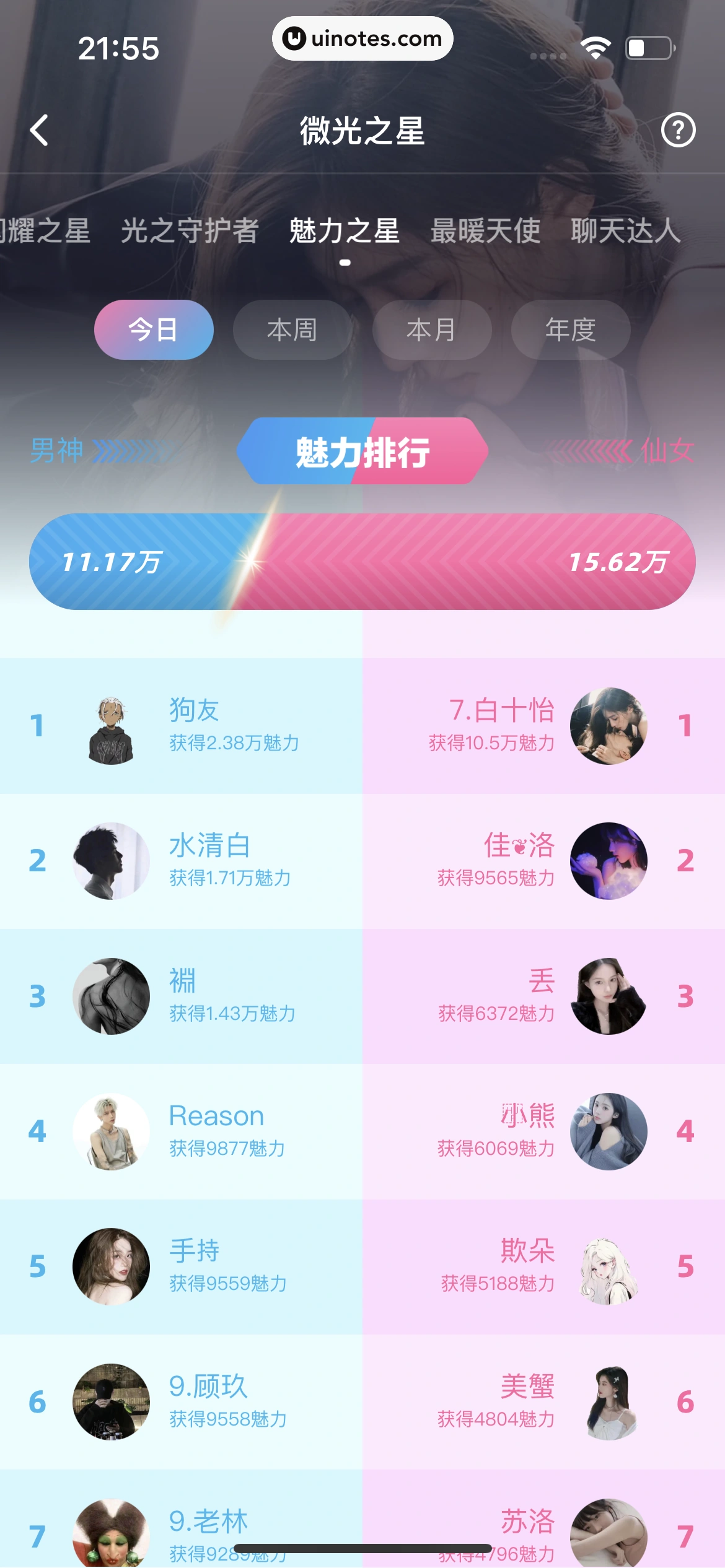
Task: Select the 今日 ranking filter
Action: tap(154, 330)
